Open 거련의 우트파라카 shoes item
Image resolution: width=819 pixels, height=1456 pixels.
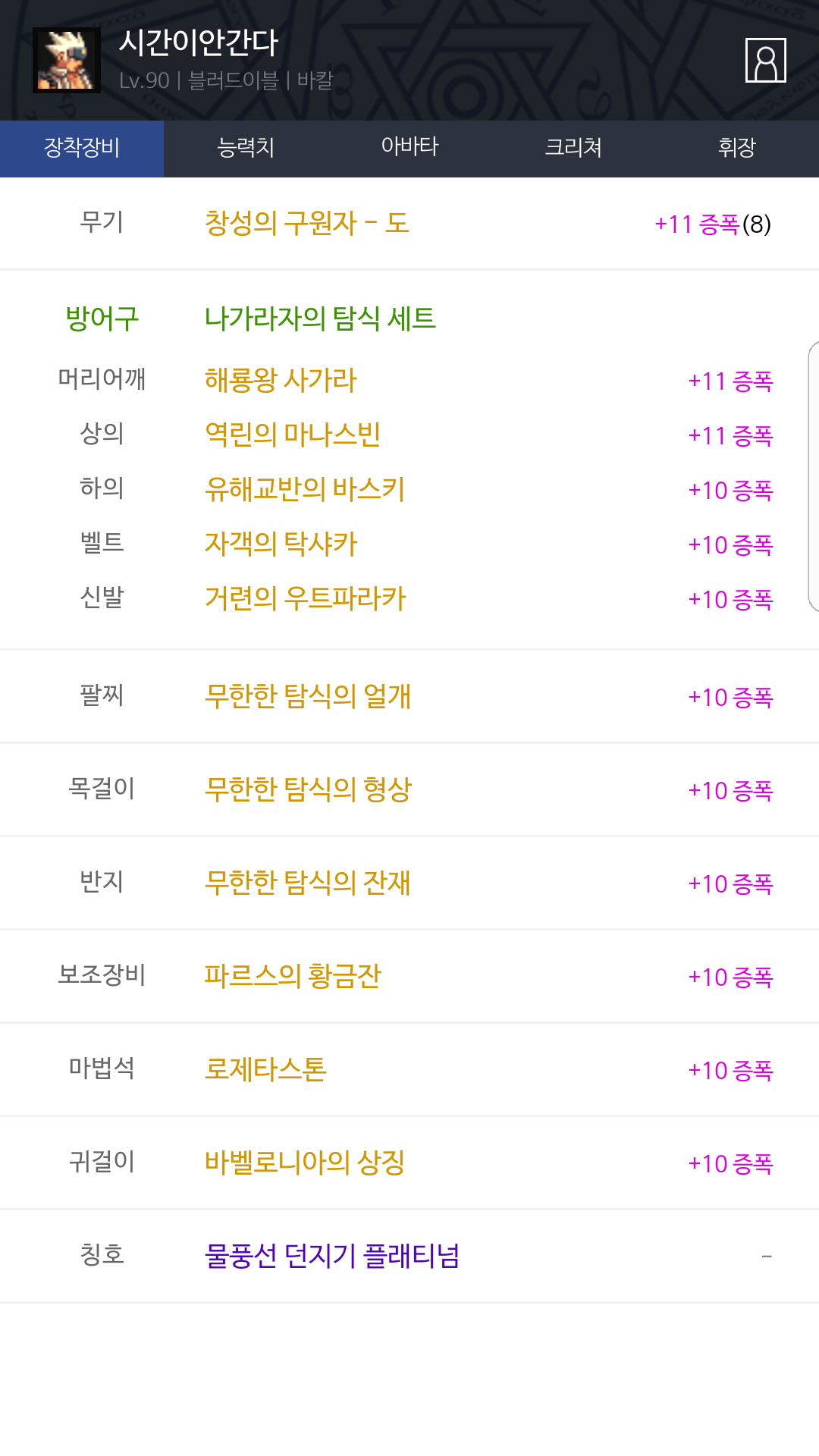[x=306, y=598]
